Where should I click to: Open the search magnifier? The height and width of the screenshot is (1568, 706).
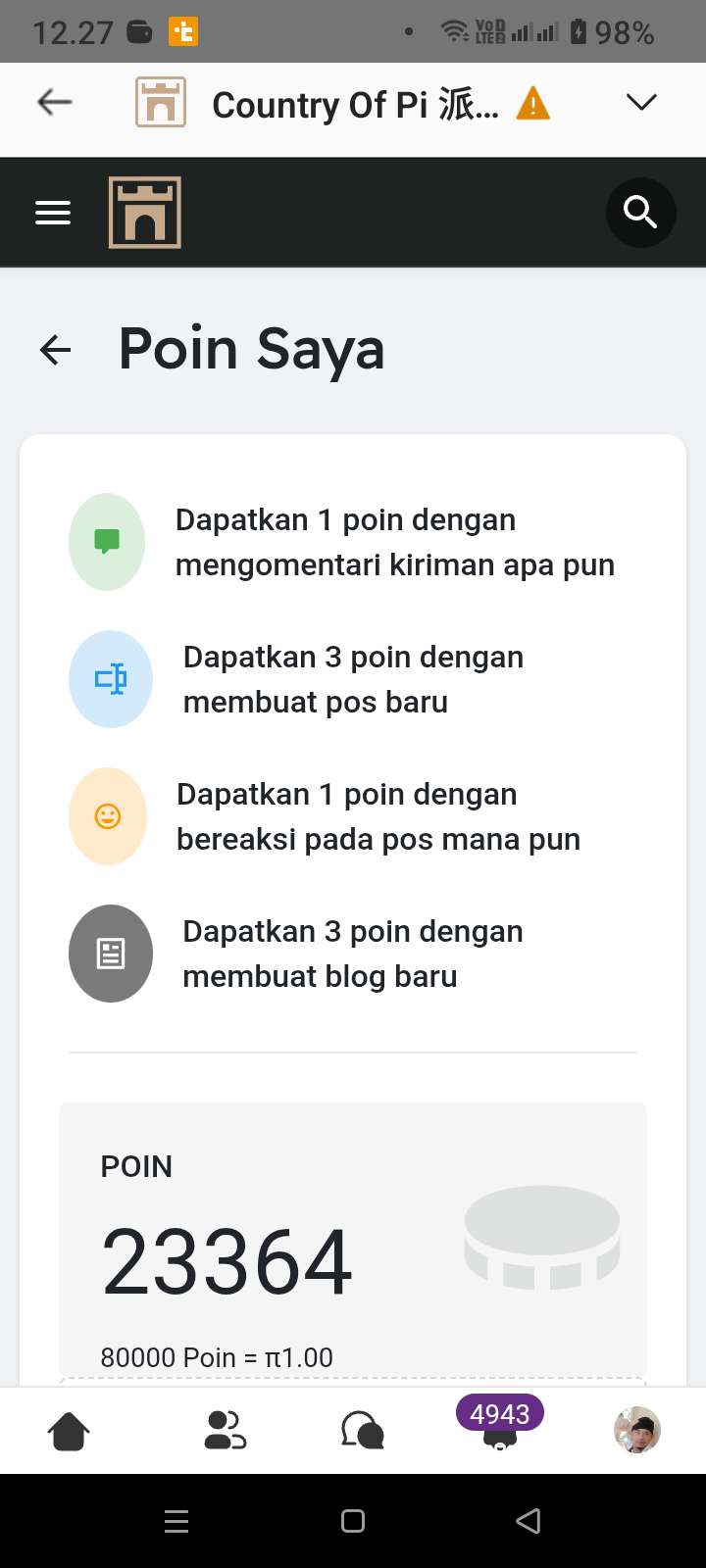tap(640, 212)
